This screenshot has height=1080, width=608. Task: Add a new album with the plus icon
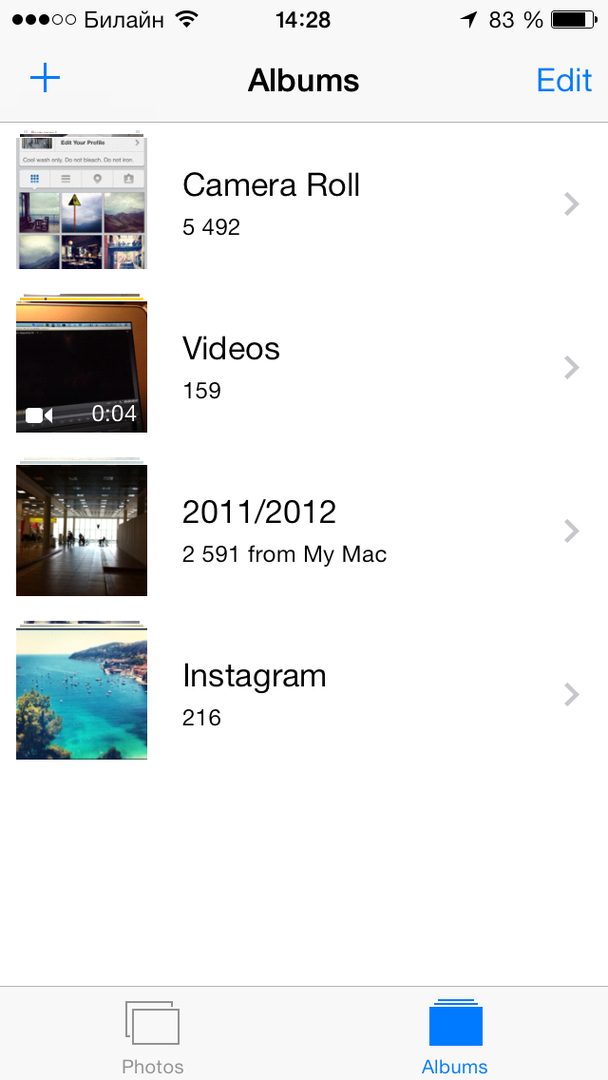(x=45, y=79)
